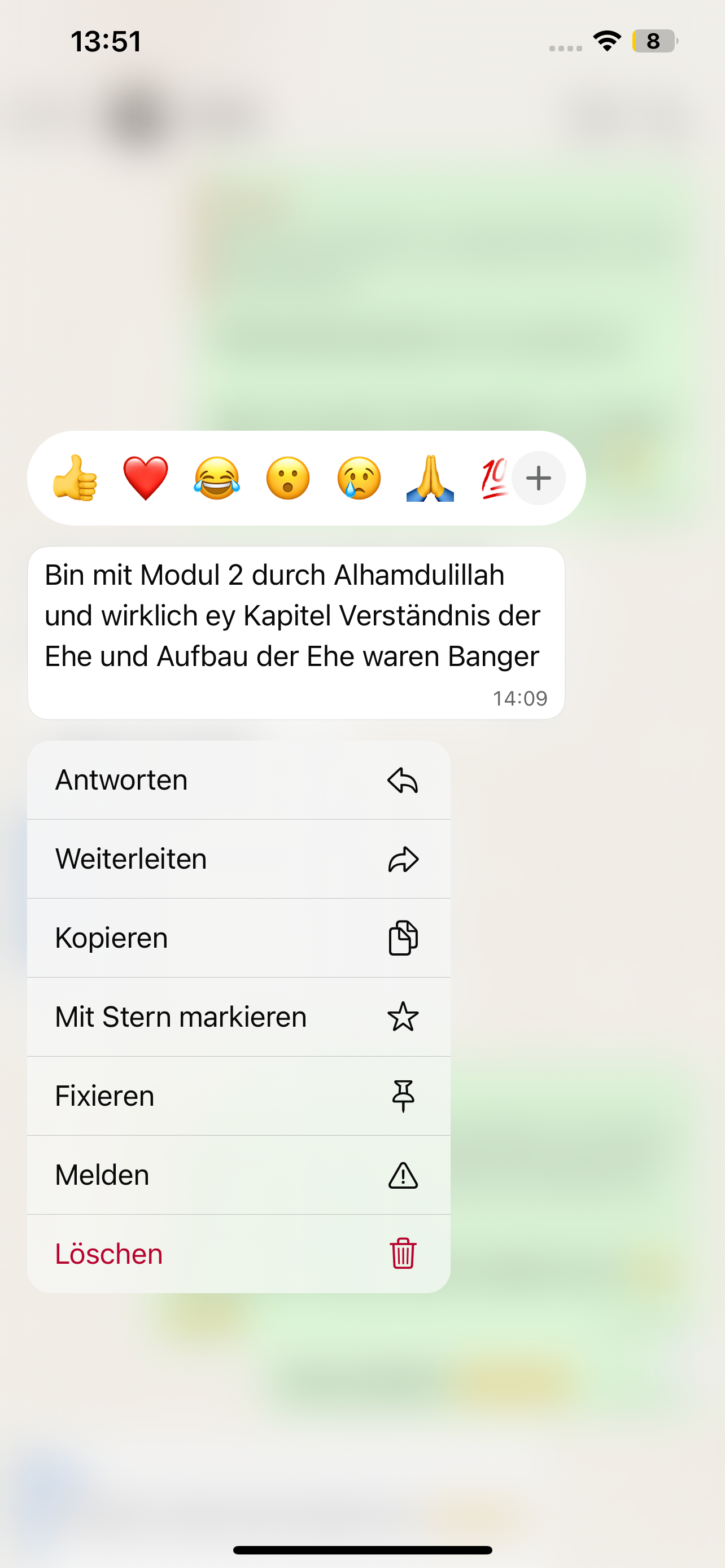React with the laughing tears emoji
This screenshot has width=725, height=1568.
[x=217, y=479]
